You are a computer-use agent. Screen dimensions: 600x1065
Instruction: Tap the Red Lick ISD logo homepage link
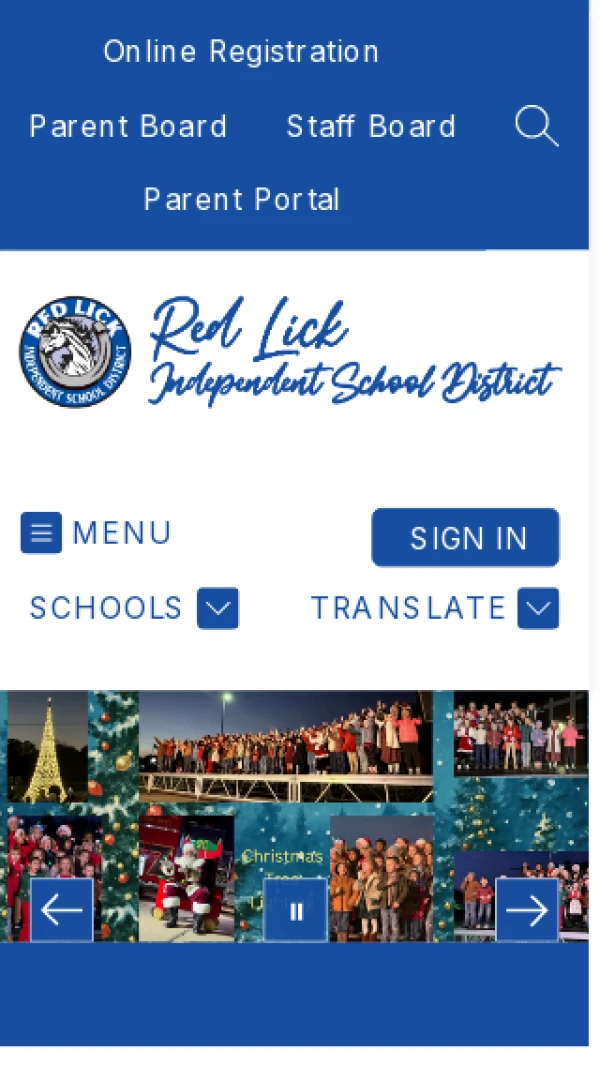tap(289, 352)
